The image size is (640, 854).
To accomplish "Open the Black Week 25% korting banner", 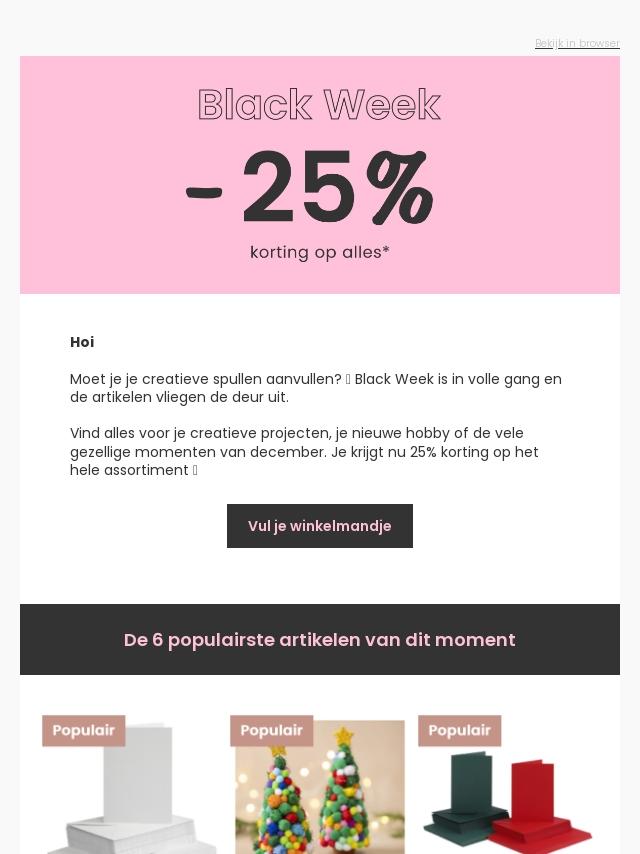I will coord(319,175).
